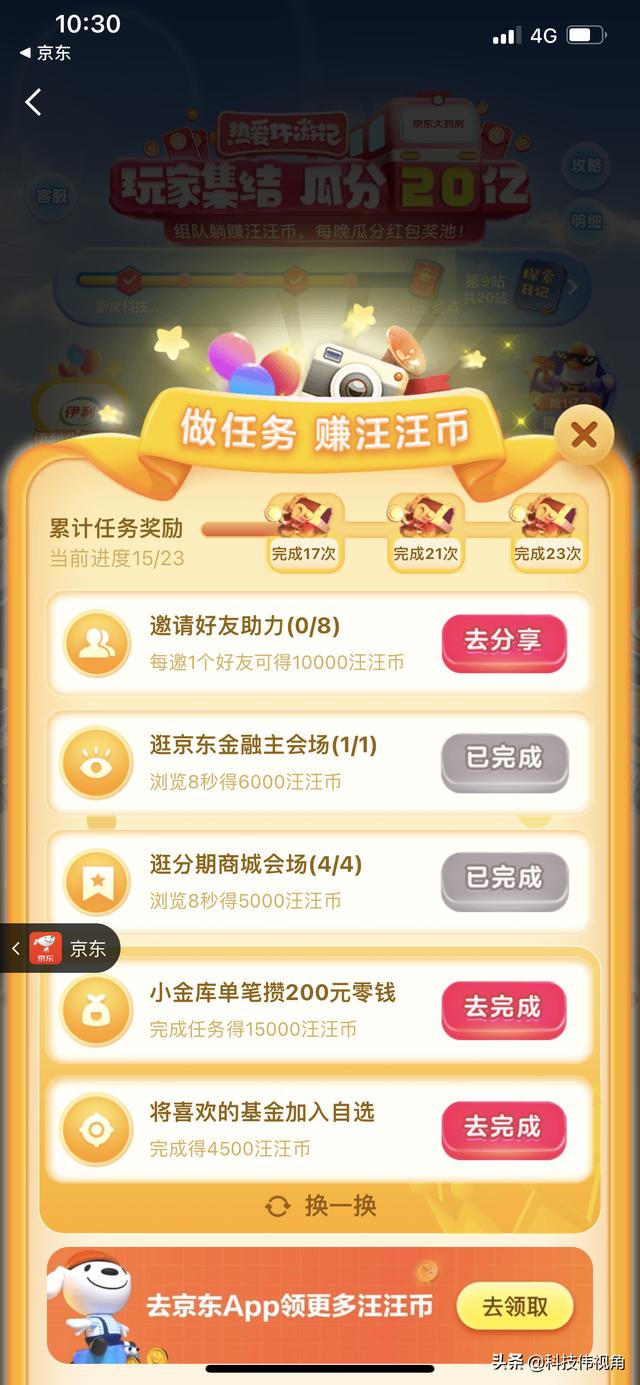Image resolution: width=640 pixels, height=1385 pixels.
Task: Tap 去分享 for 邀请好友助力
Action: tap(504, 643)
